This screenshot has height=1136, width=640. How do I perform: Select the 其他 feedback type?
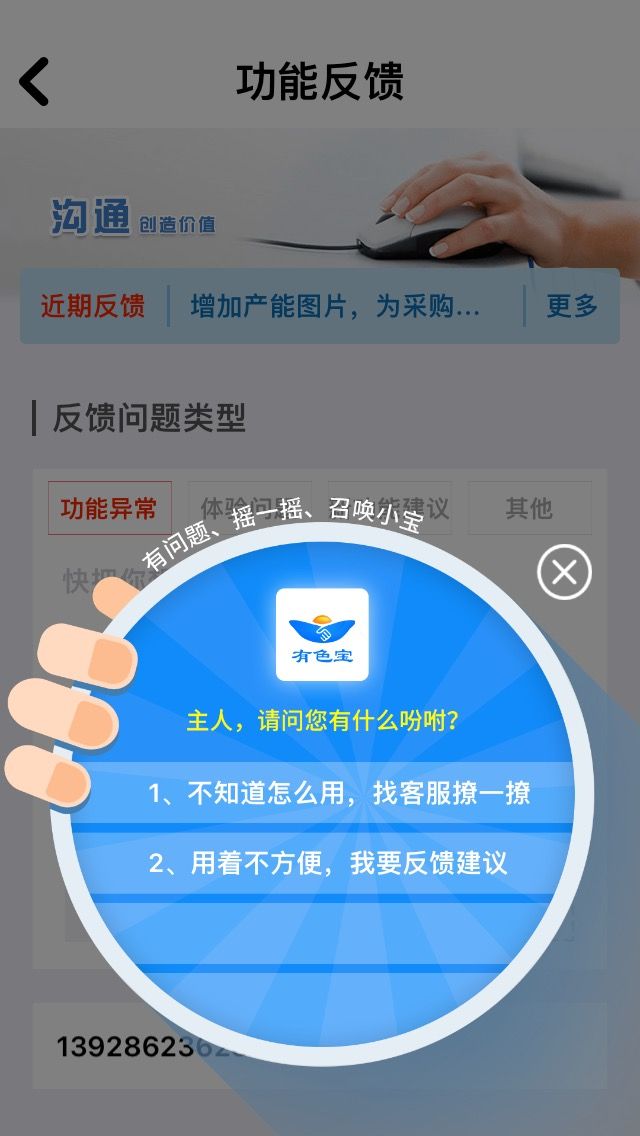pos(529,508)
